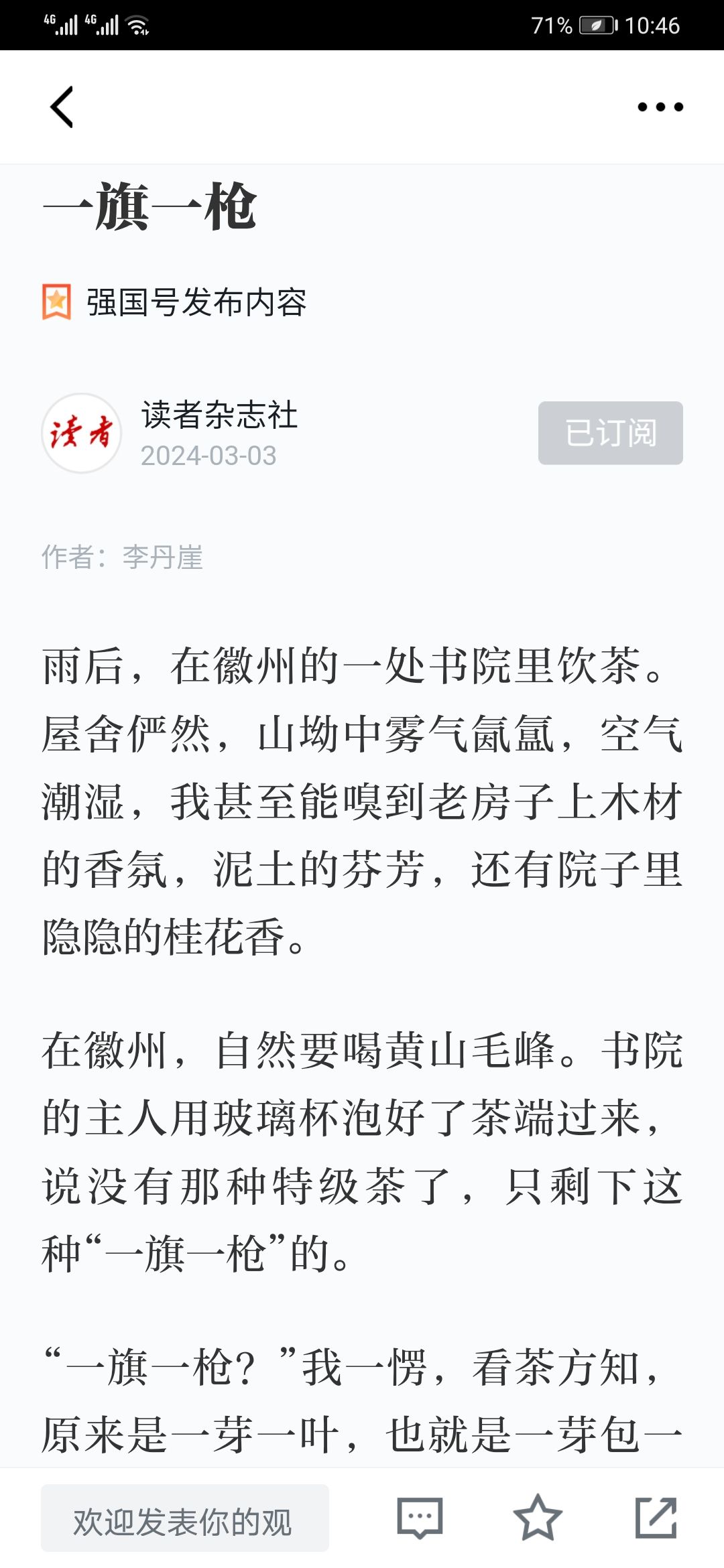This screenshot has width=724, height=1568.
Task: Tap the 欢迎发表你的观 comment input box
Action: coord(185,1518)
